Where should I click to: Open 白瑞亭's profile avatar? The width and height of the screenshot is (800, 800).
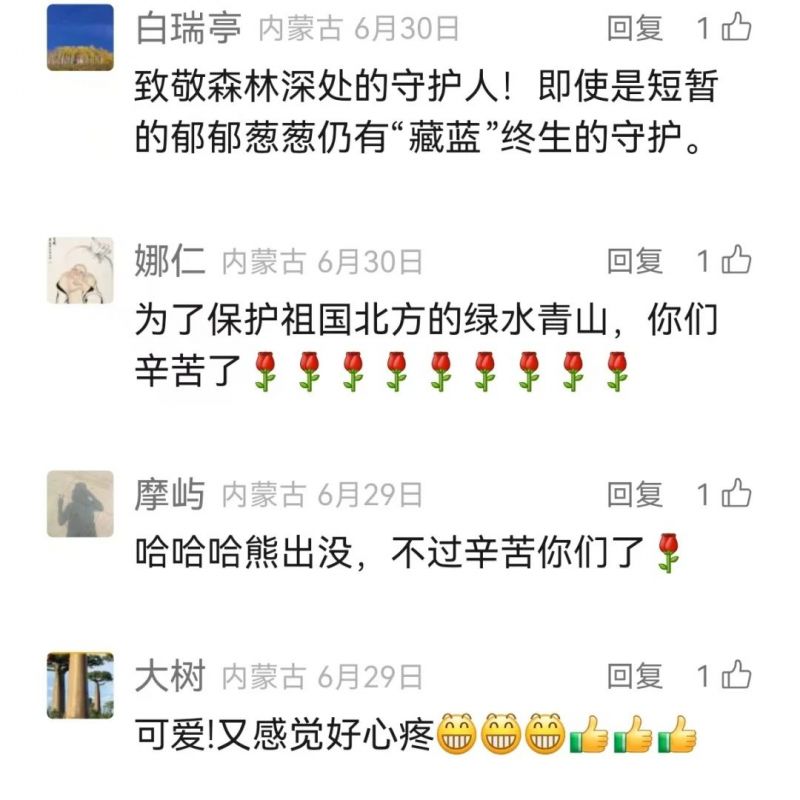(80, 38)
